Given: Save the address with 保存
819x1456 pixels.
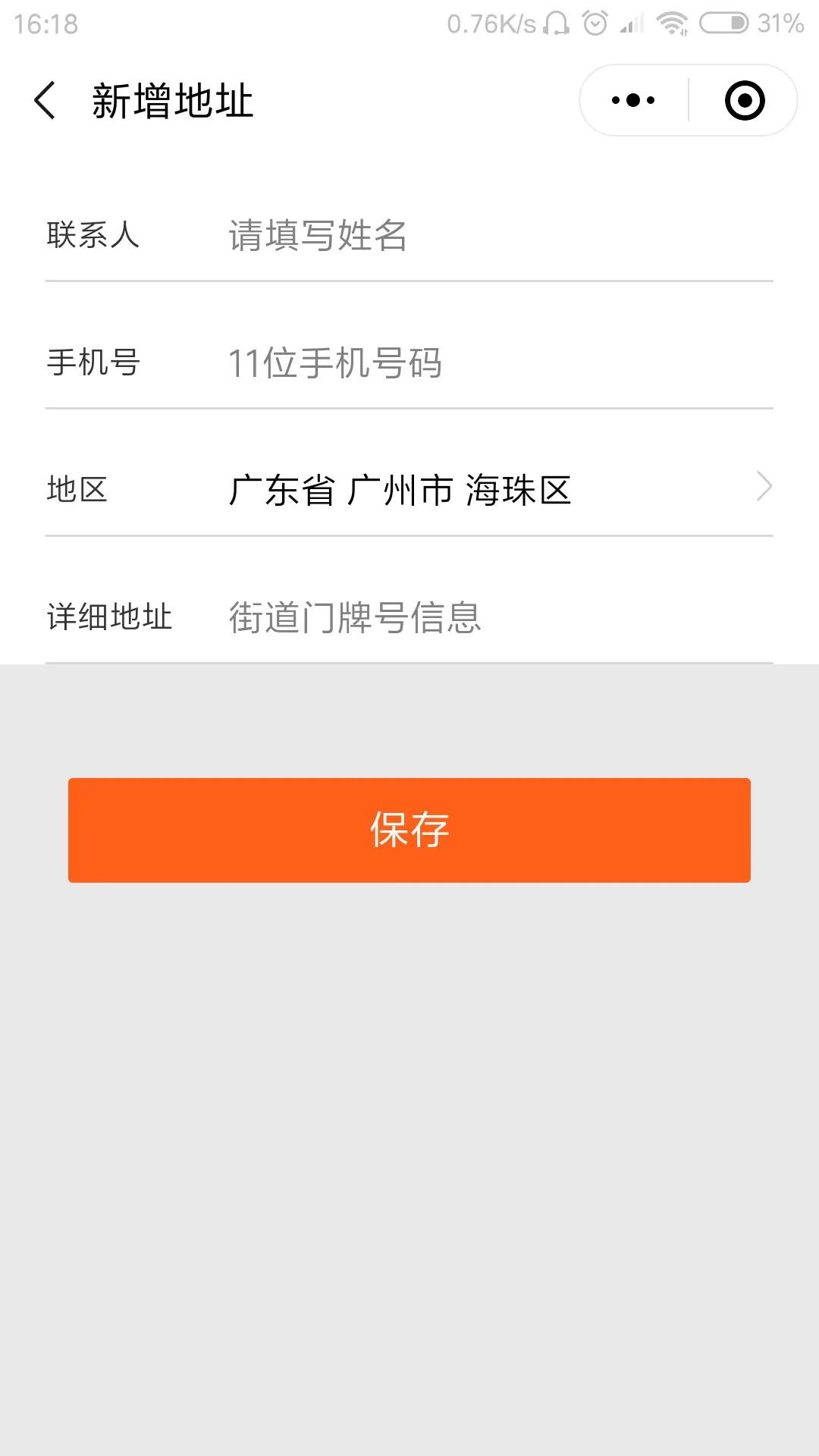Looking at the screenshot, I should 409,830.
